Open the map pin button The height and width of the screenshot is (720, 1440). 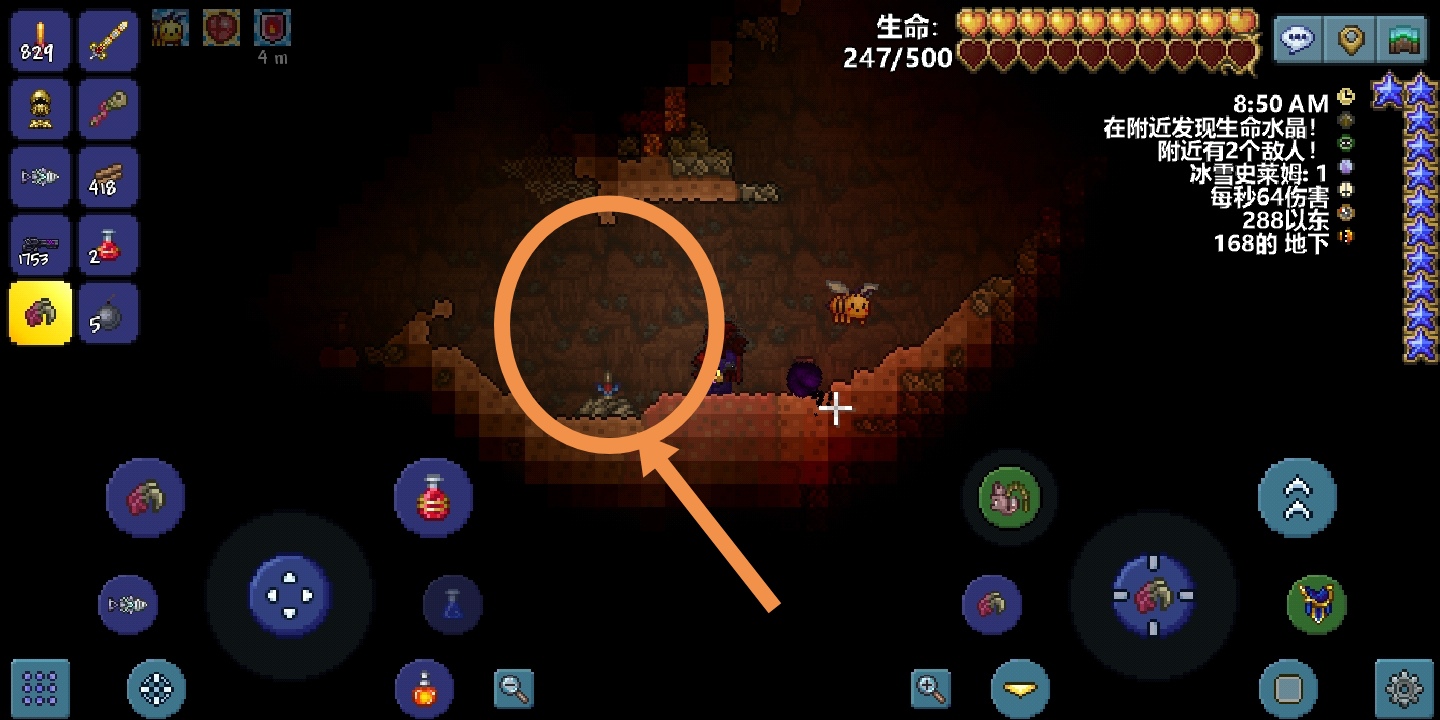coord(1352,41)
